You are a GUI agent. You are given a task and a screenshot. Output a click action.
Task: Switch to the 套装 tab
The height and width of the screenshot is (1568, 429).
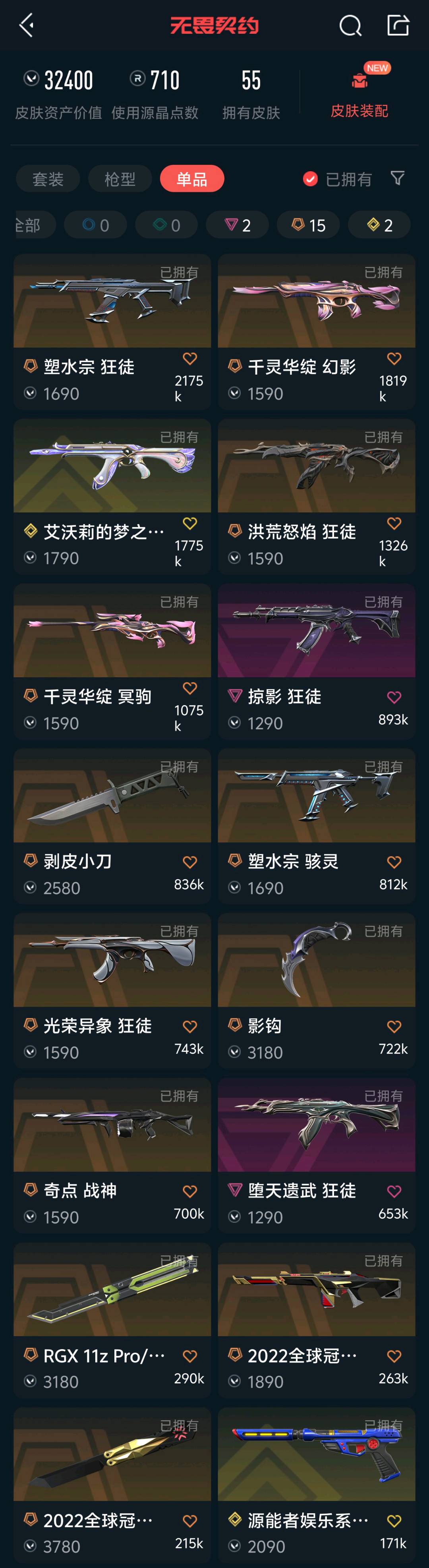point(47,179)
